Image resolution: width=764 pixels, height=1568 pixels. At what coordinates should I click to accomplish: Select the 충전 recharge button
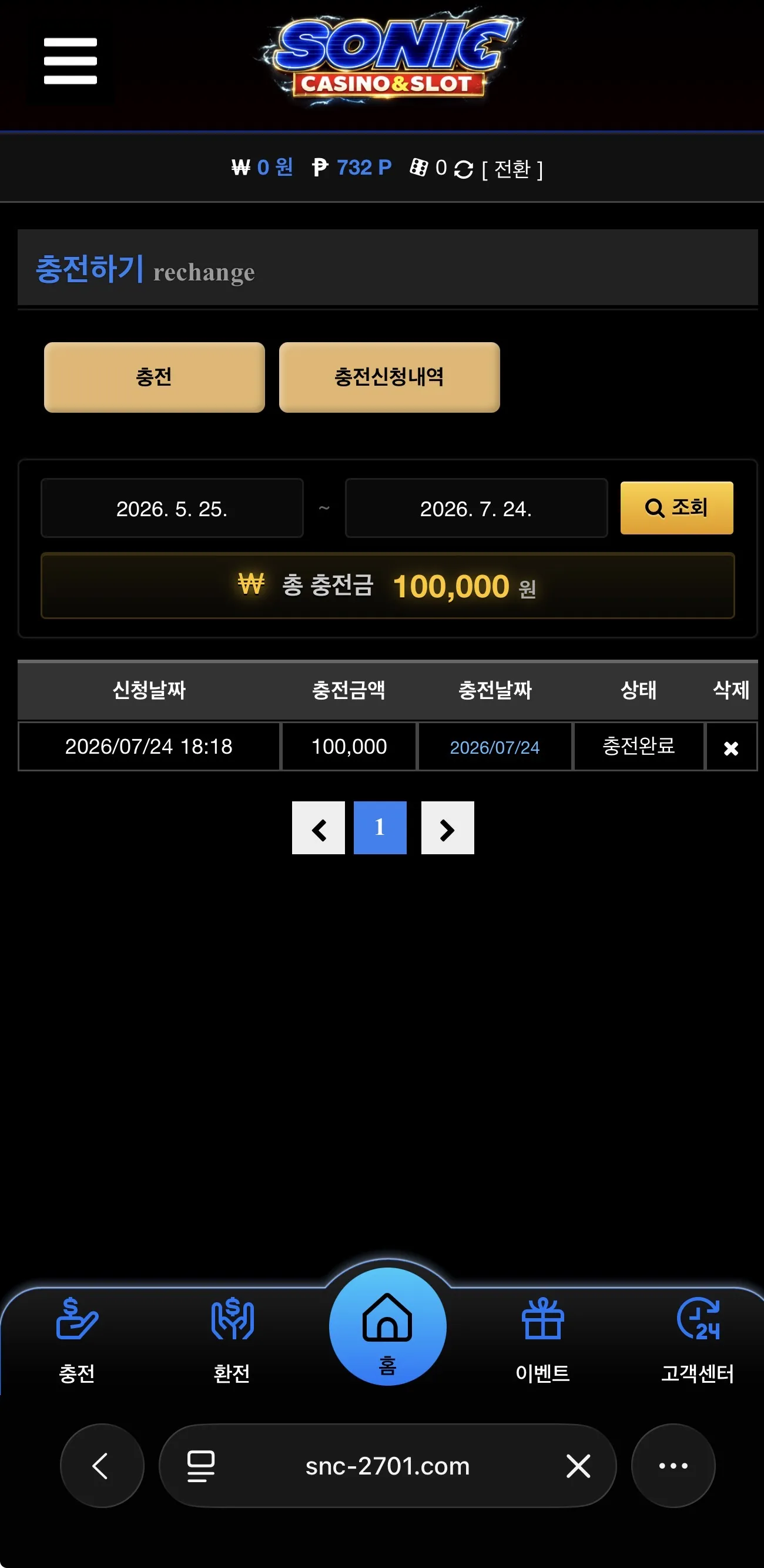pos(155,377)
